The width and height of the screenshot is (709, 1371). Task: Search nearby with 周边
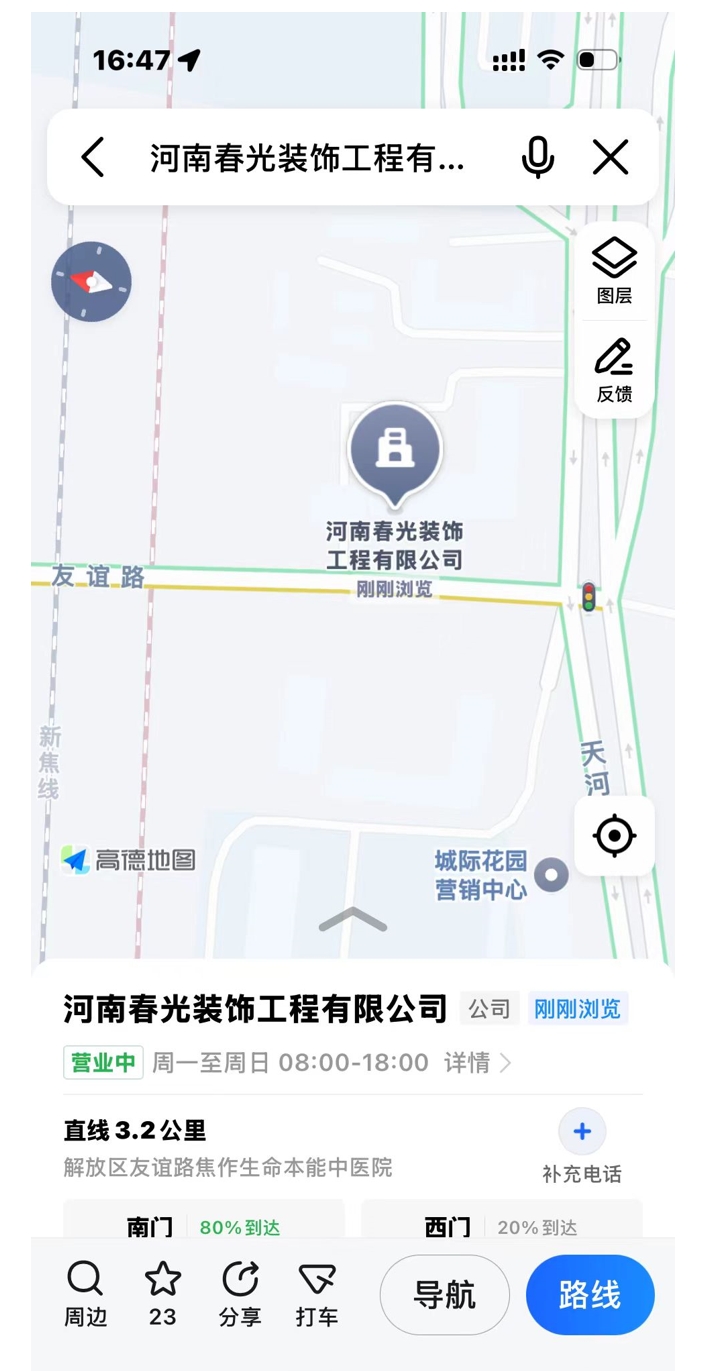pos(85,1293)
